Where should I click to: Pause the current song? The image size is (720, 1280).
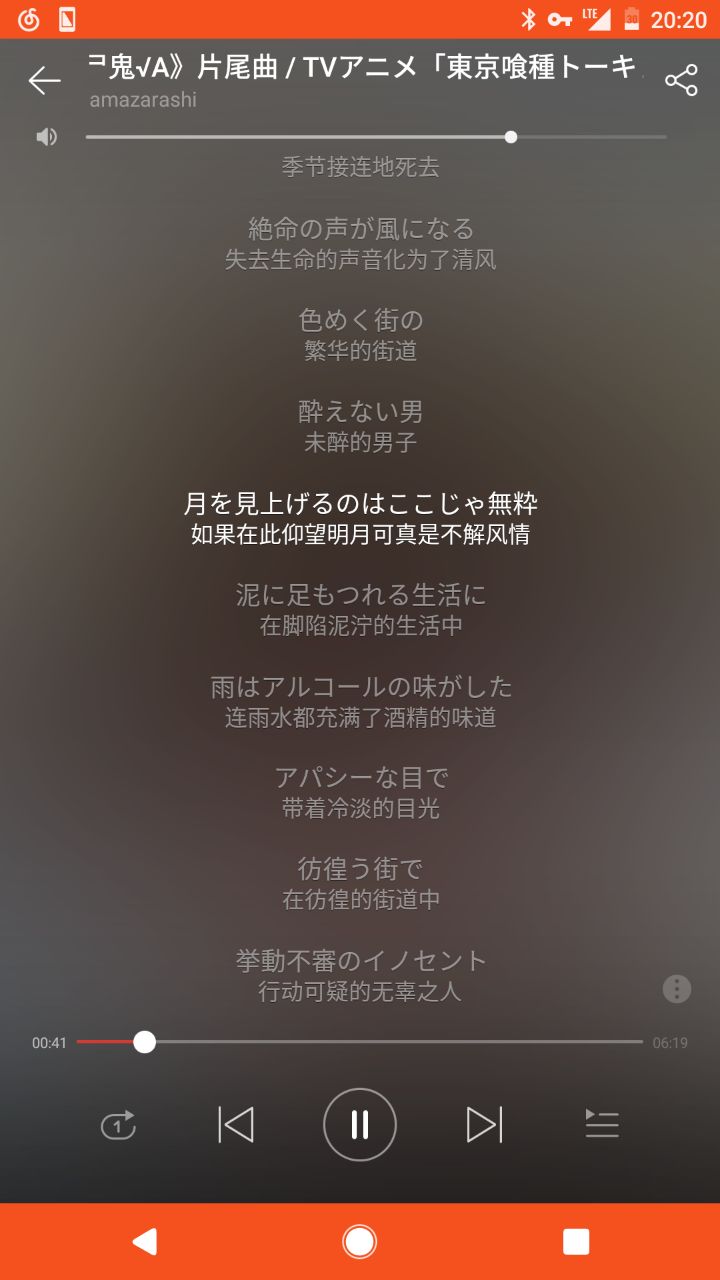click(x=360, y=1125)
